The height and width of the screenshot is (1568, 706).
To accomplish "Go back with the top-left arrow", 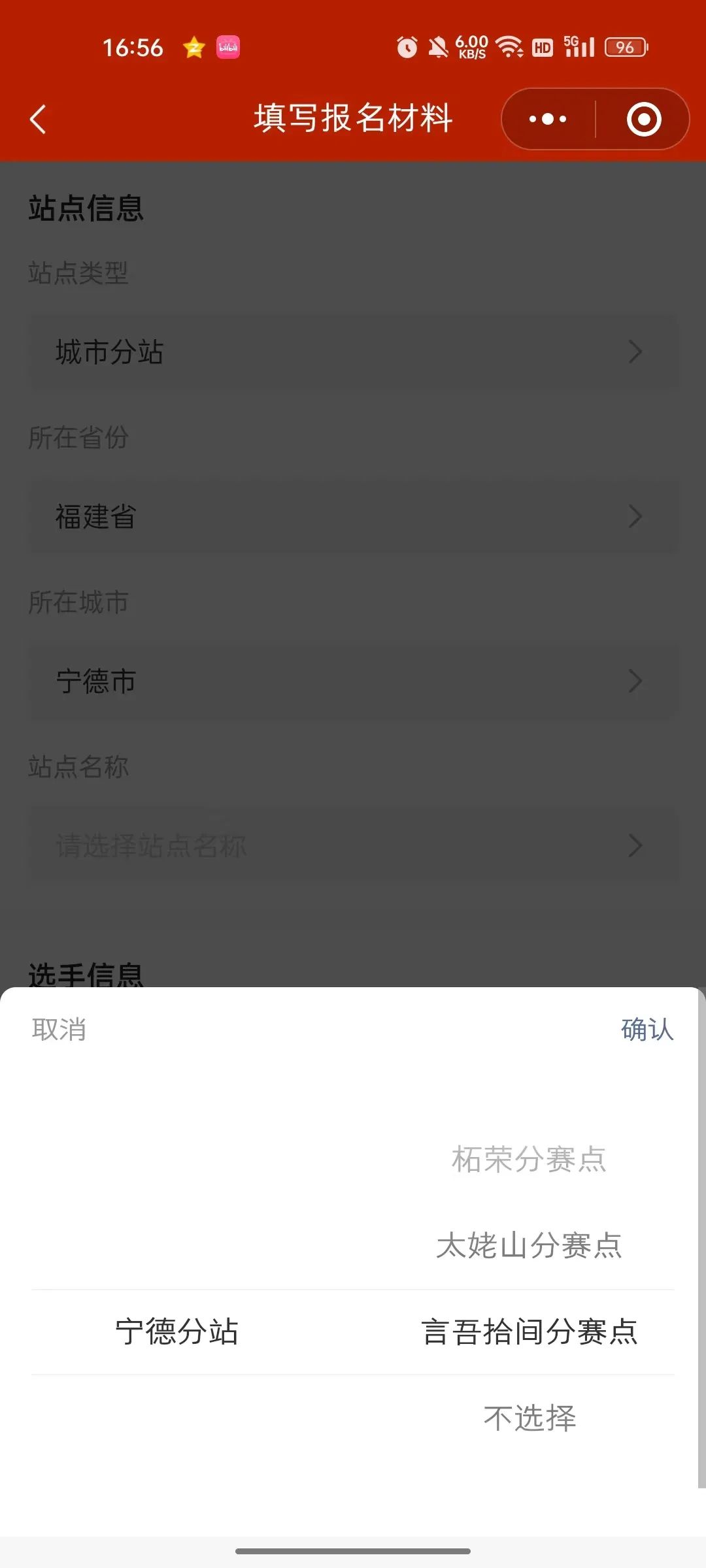I will coord(39,120).
